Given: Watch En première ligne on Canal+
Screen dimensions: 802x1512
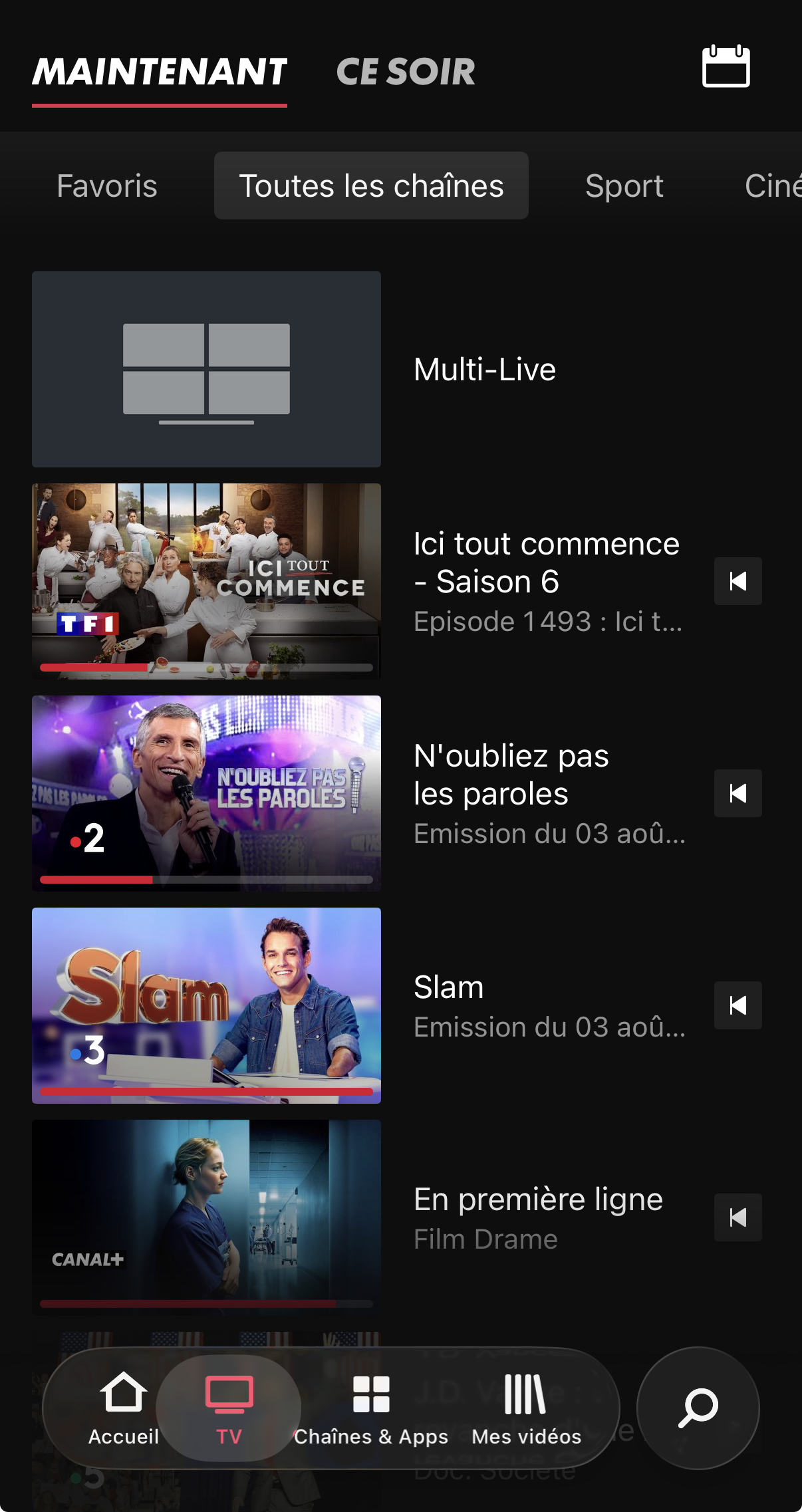Looking at the screenshot, I should (x=206, y=1217).
